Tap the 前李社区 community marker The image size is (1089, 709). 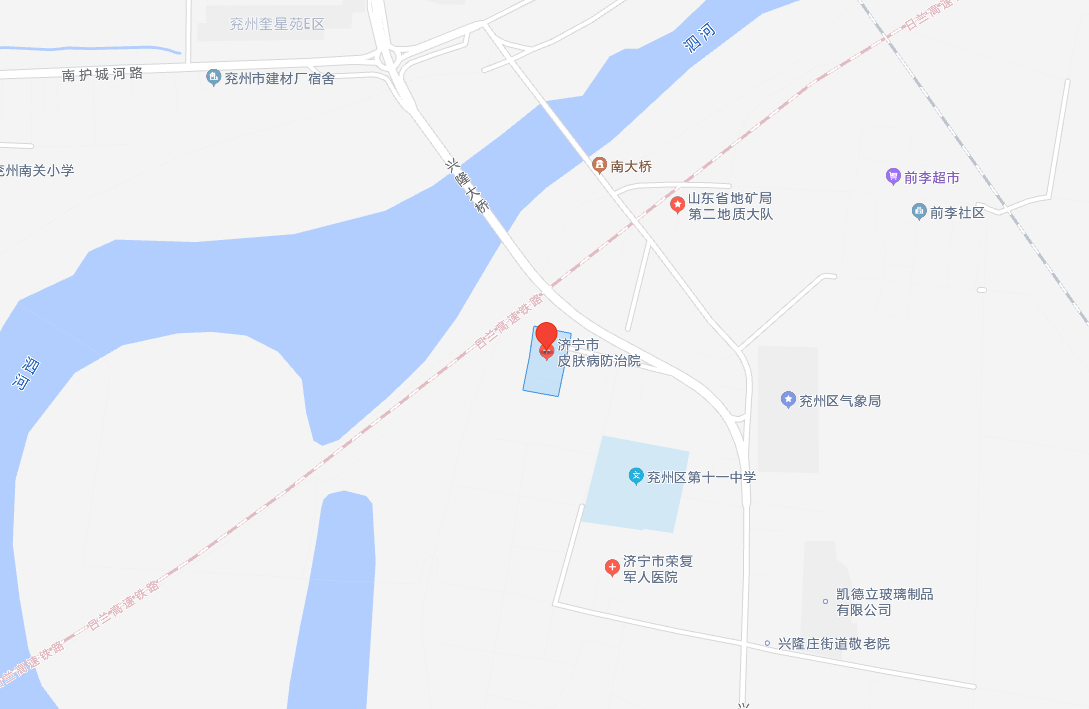pos(919,211)
